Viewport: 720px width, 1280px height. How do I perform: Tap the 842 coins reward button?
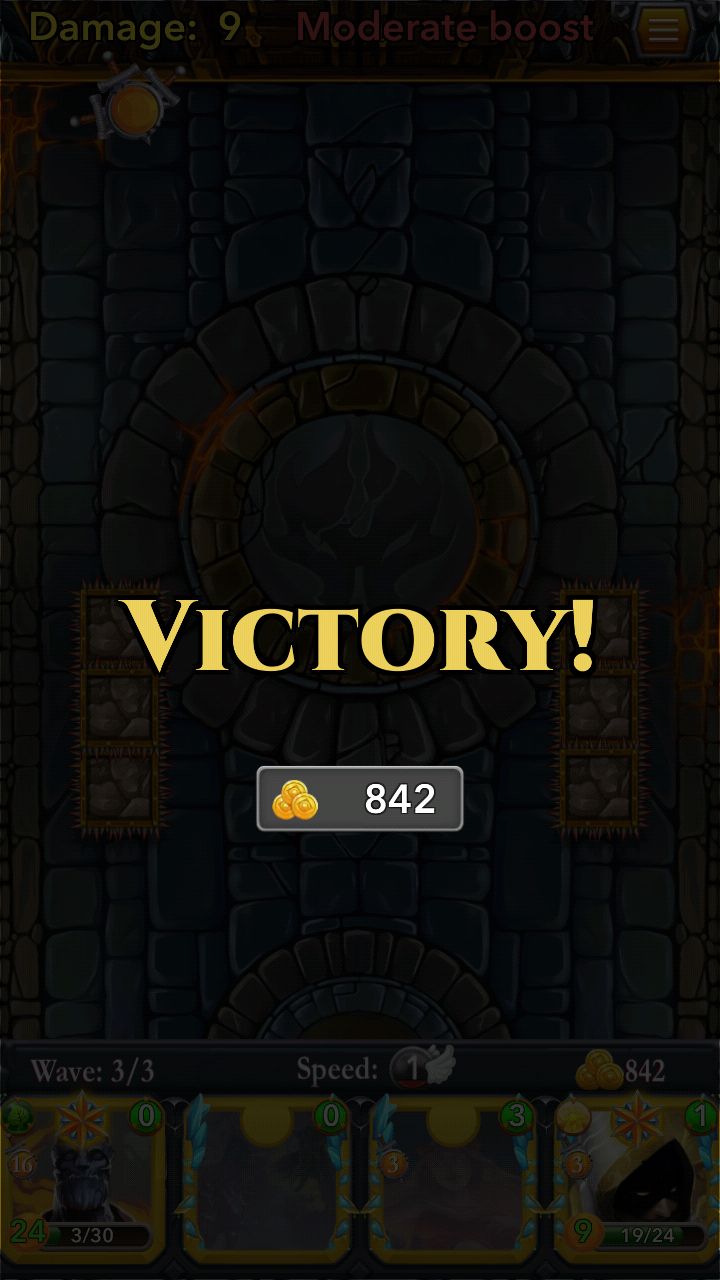coord(360,799)
